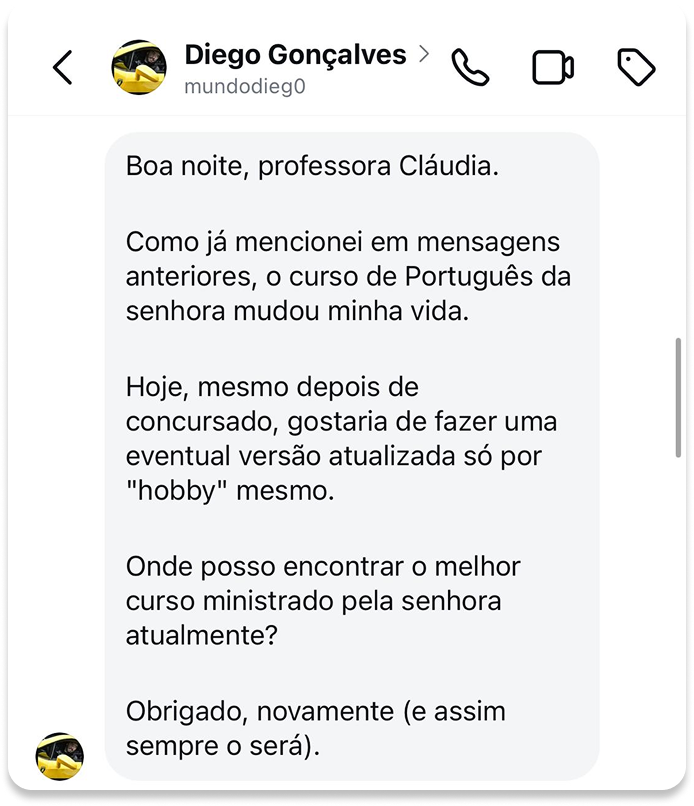Start a video call with Diego Gonçalves

tap(552, 67)
